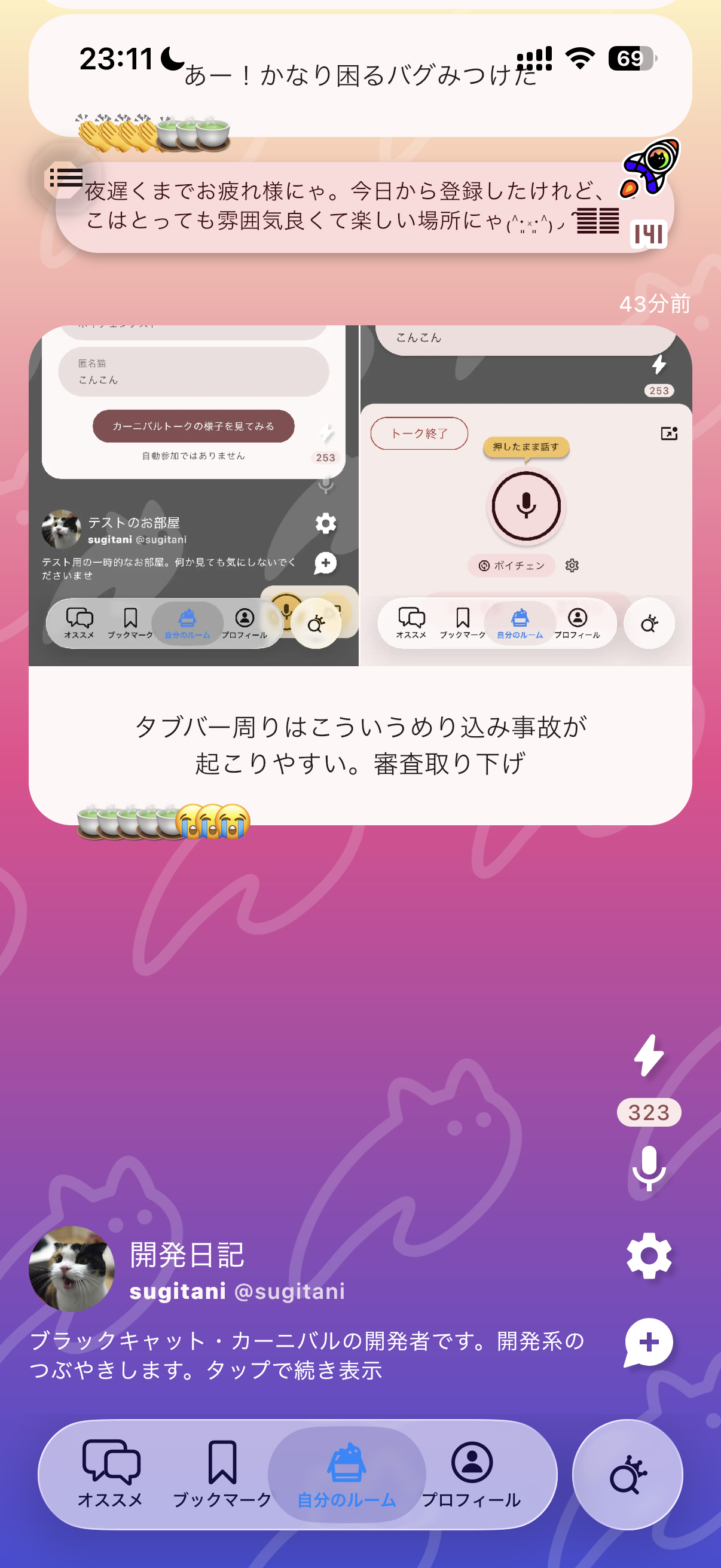Open the cat search button

627,1474
